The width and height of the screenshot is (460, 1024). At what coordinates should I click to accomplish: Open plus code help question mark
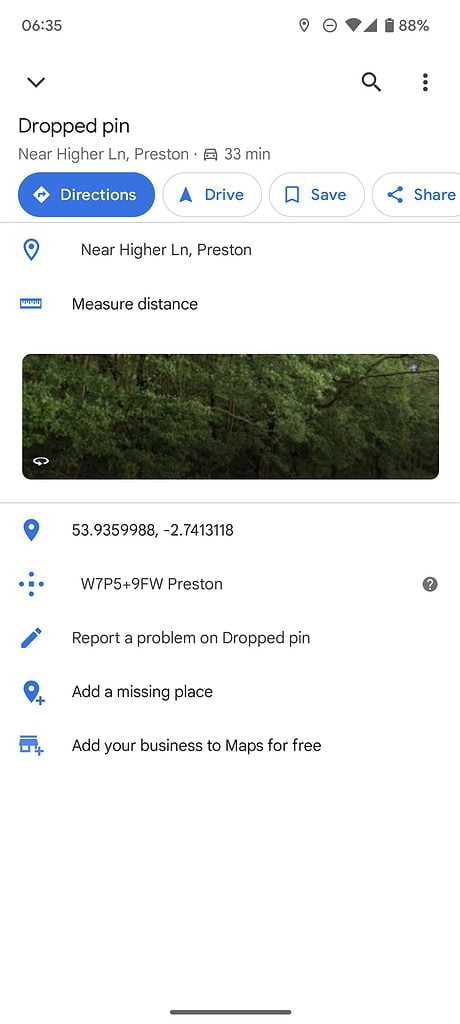click(430, 584)
